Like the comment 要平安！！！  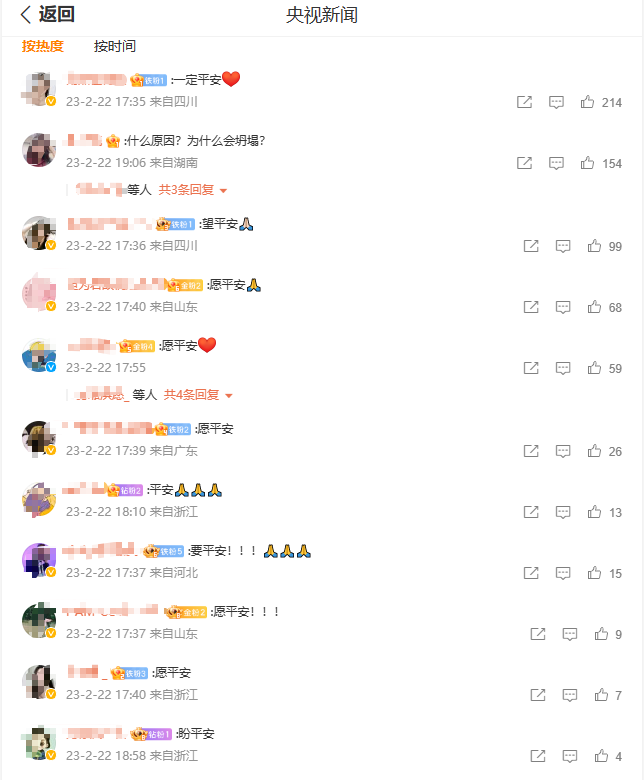594,573
